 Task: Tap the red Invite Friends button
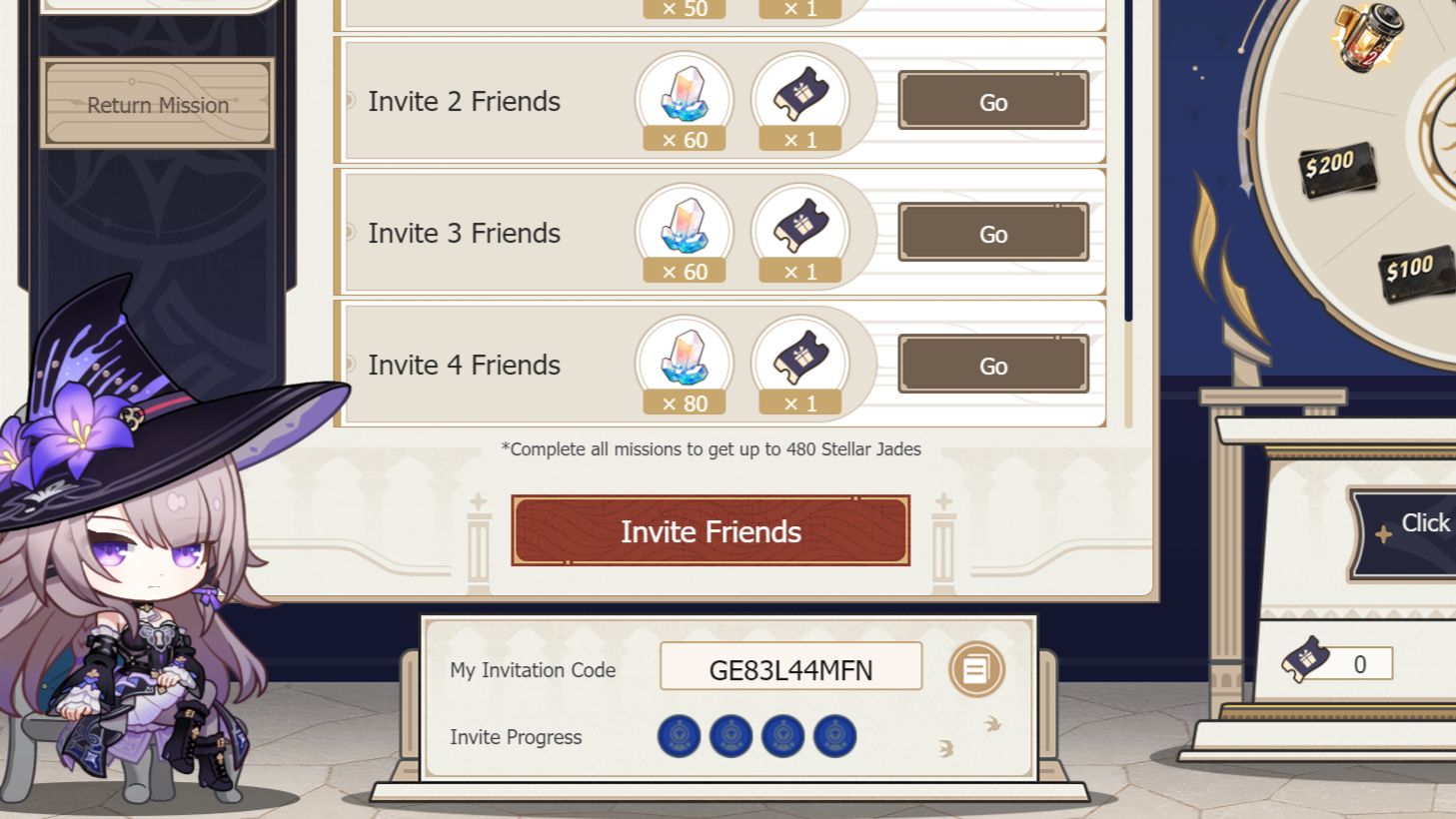tap(711, 530)
